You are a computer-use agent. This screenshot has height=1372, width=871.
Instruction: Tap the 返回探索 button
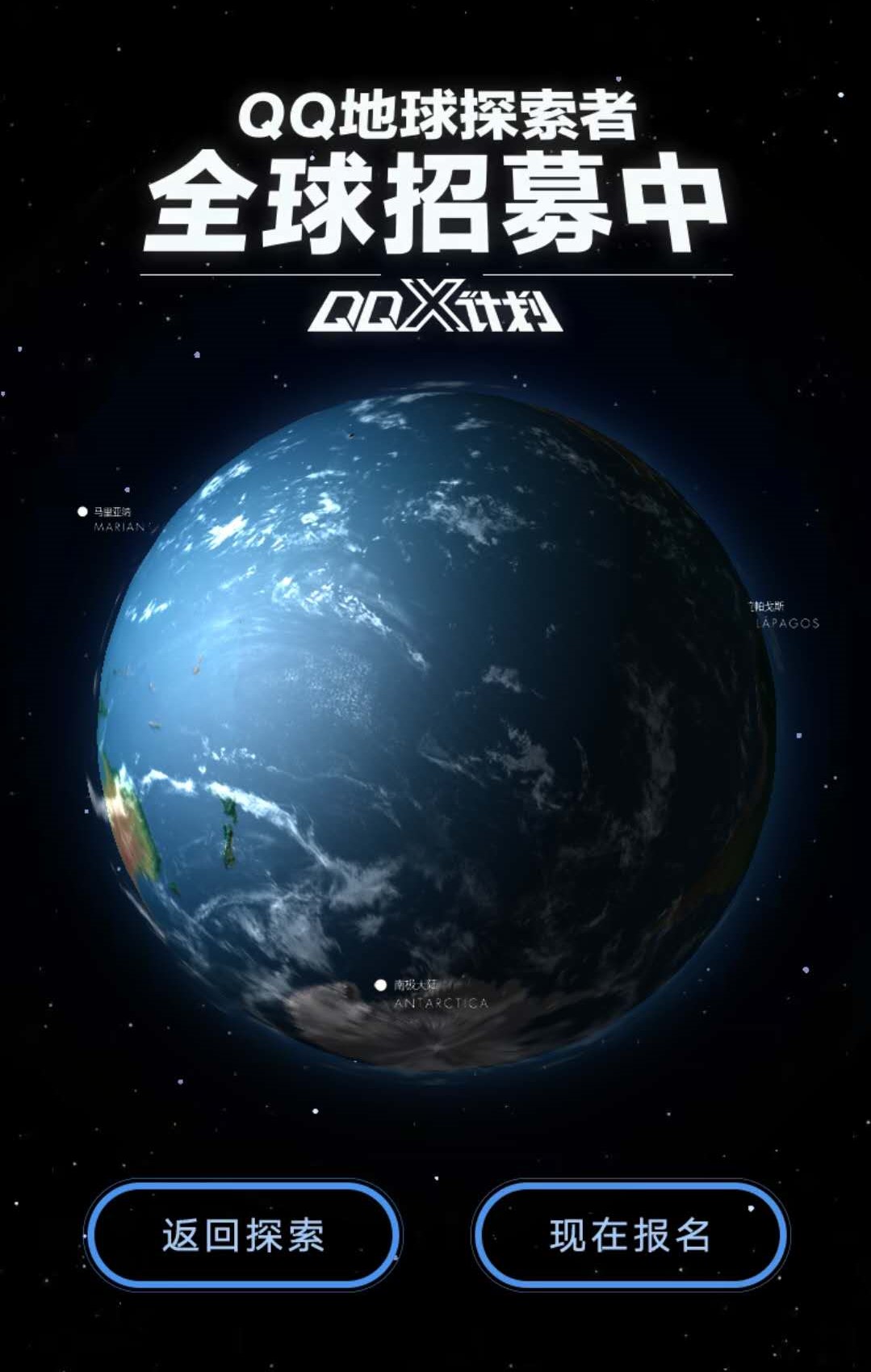[x=243, y=1235]
